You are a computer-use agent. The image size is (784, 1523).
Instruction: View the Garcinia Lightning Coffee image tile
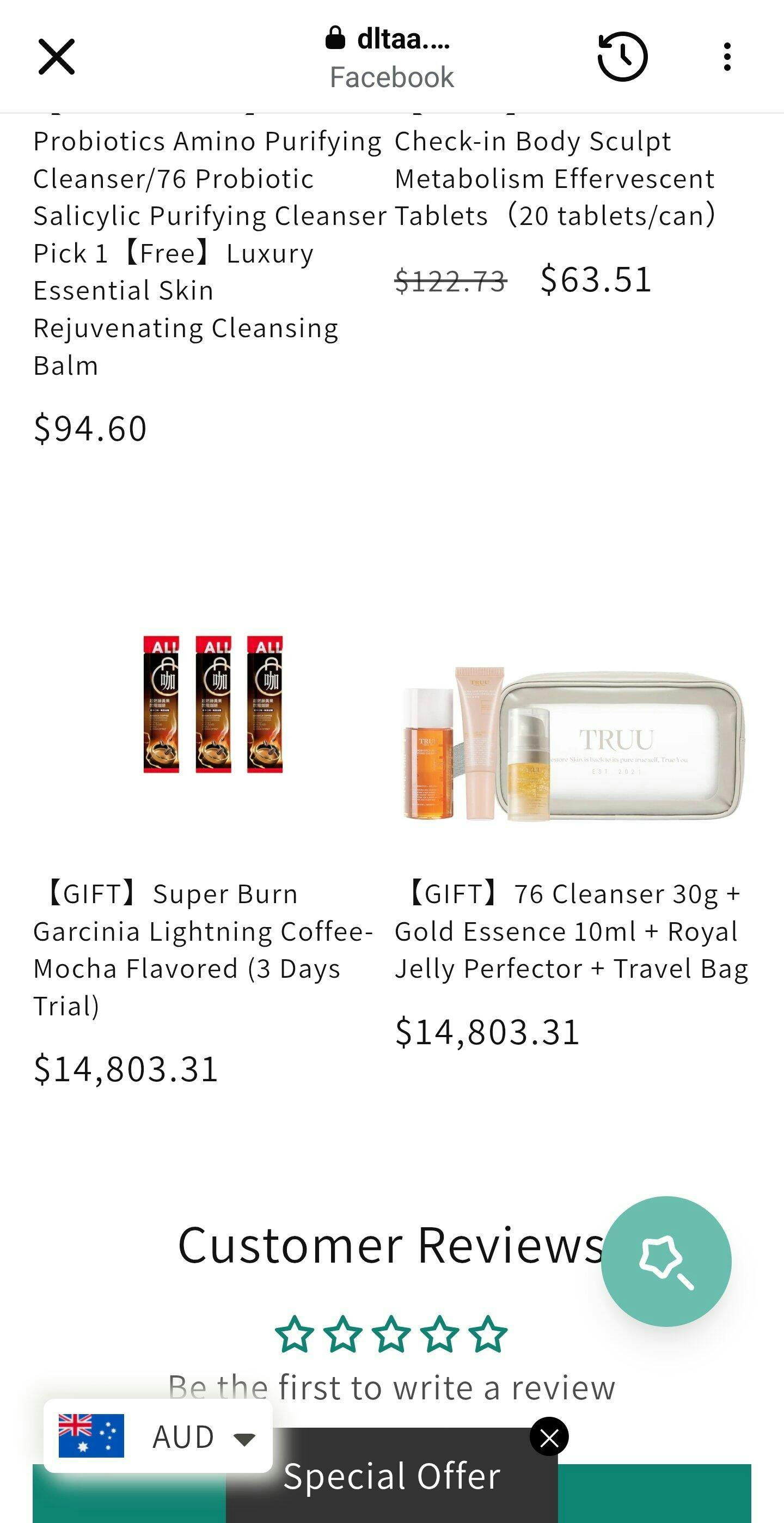(213, 704)
